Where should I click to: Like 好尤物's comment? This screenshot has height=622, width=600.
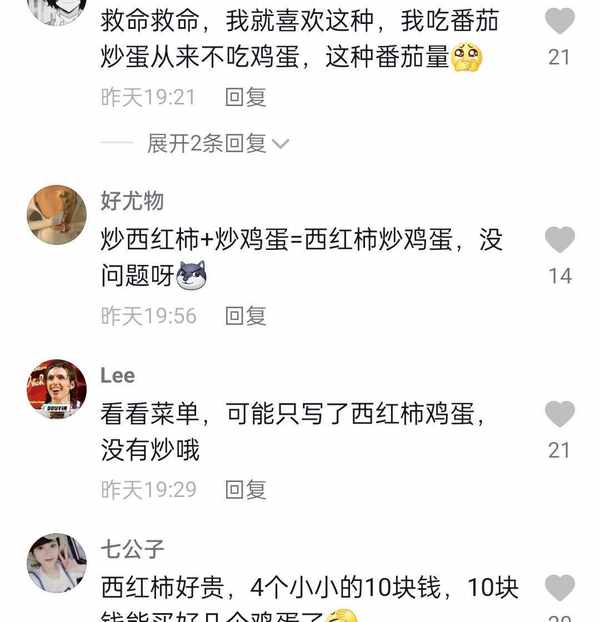559,240
